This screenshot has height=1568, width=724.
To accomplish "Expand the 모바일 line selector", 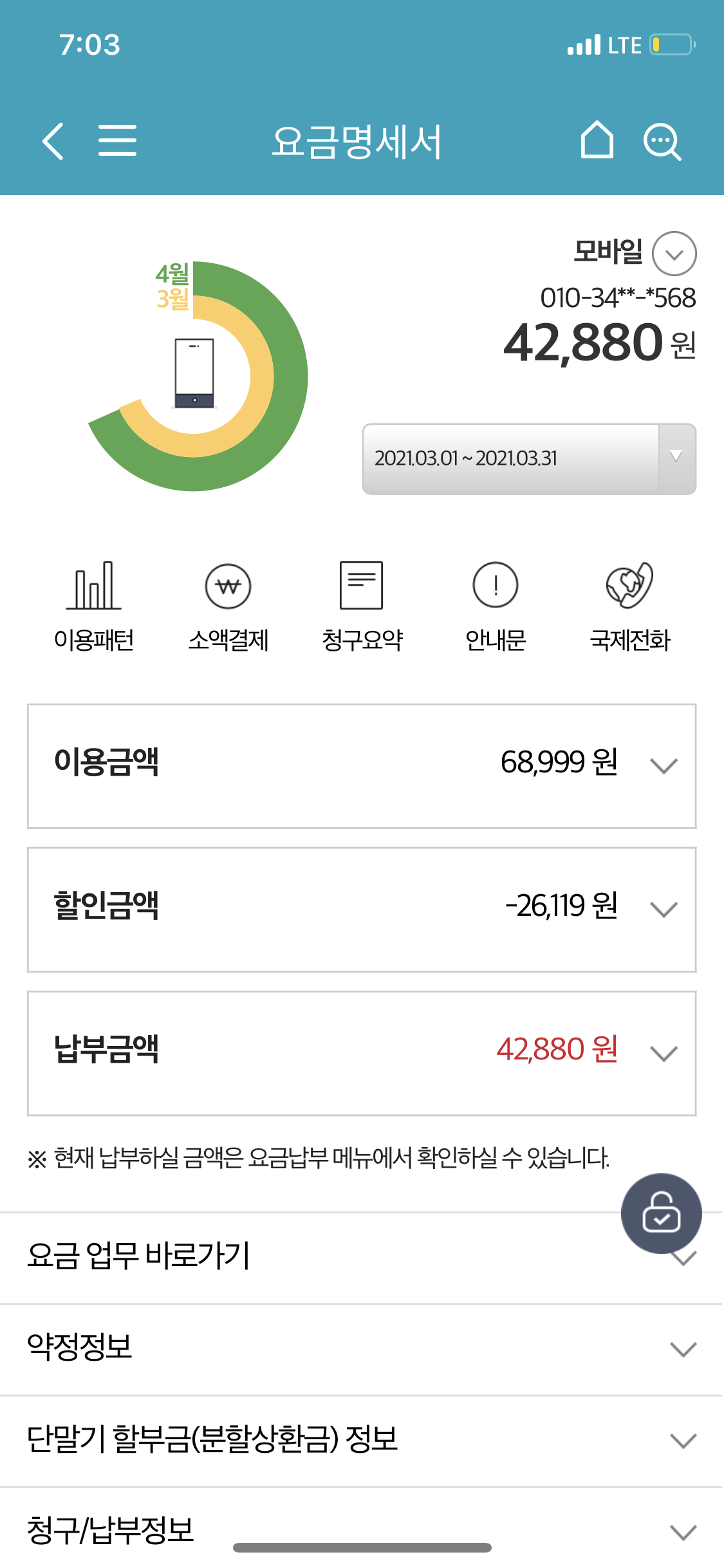I will (674, 254).
